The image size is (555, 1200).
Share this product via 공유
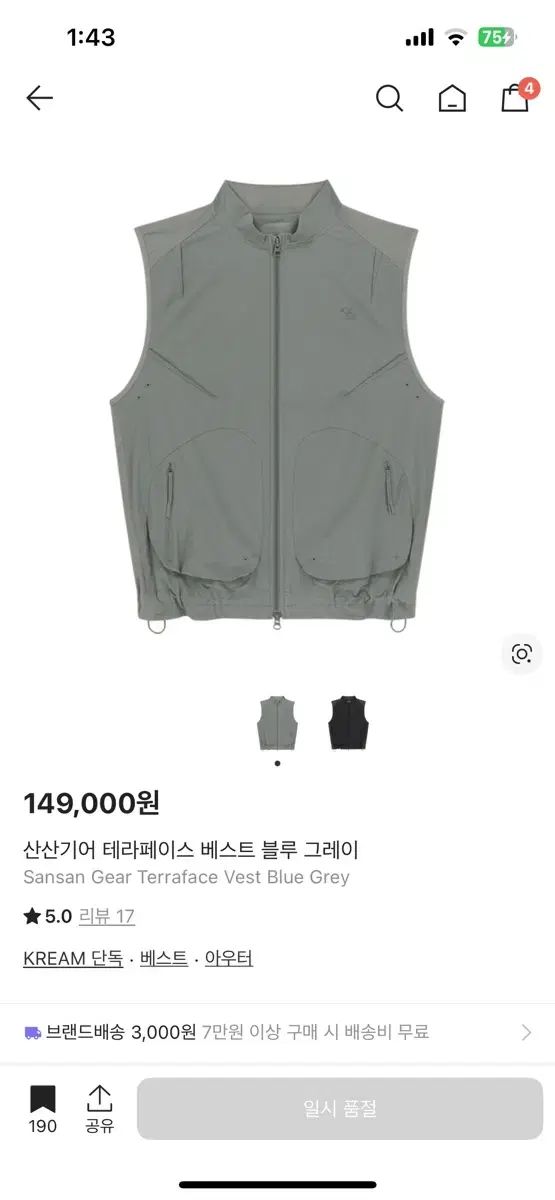pos(99,1109)
